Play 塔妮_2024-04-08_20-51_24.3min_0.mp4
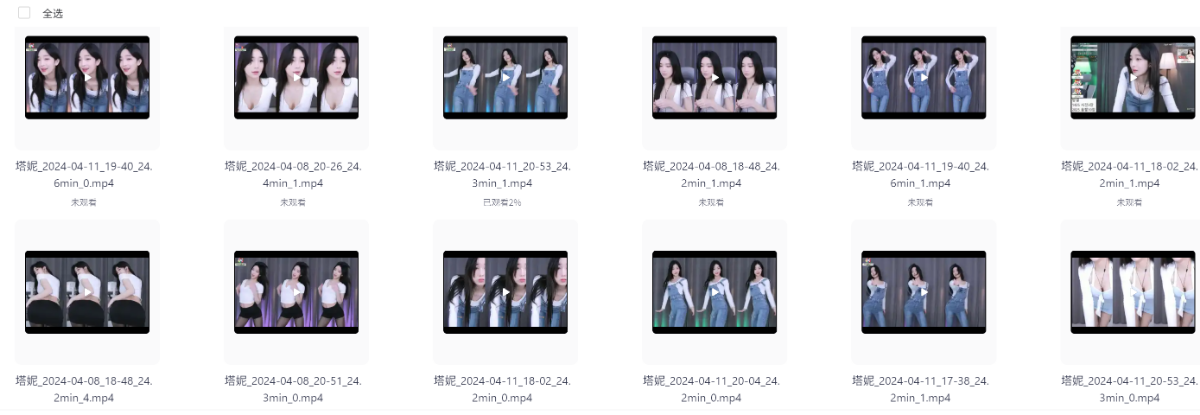This screenshot has height=415, width=1200. point(296,291)
